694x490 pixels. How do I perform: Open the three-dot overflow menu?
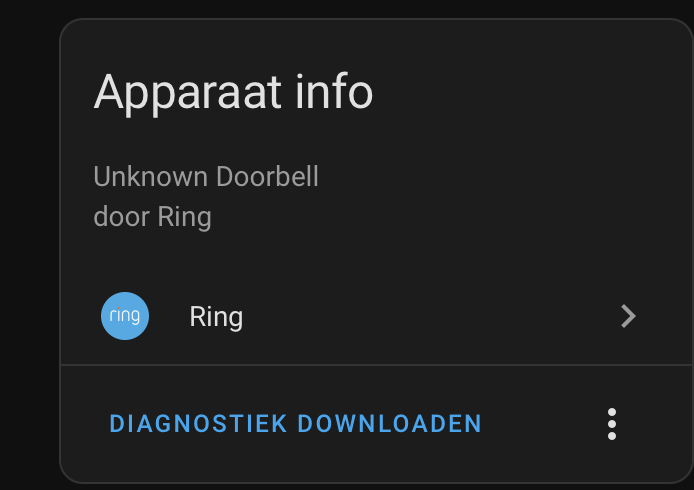click(x=612, y=424)
